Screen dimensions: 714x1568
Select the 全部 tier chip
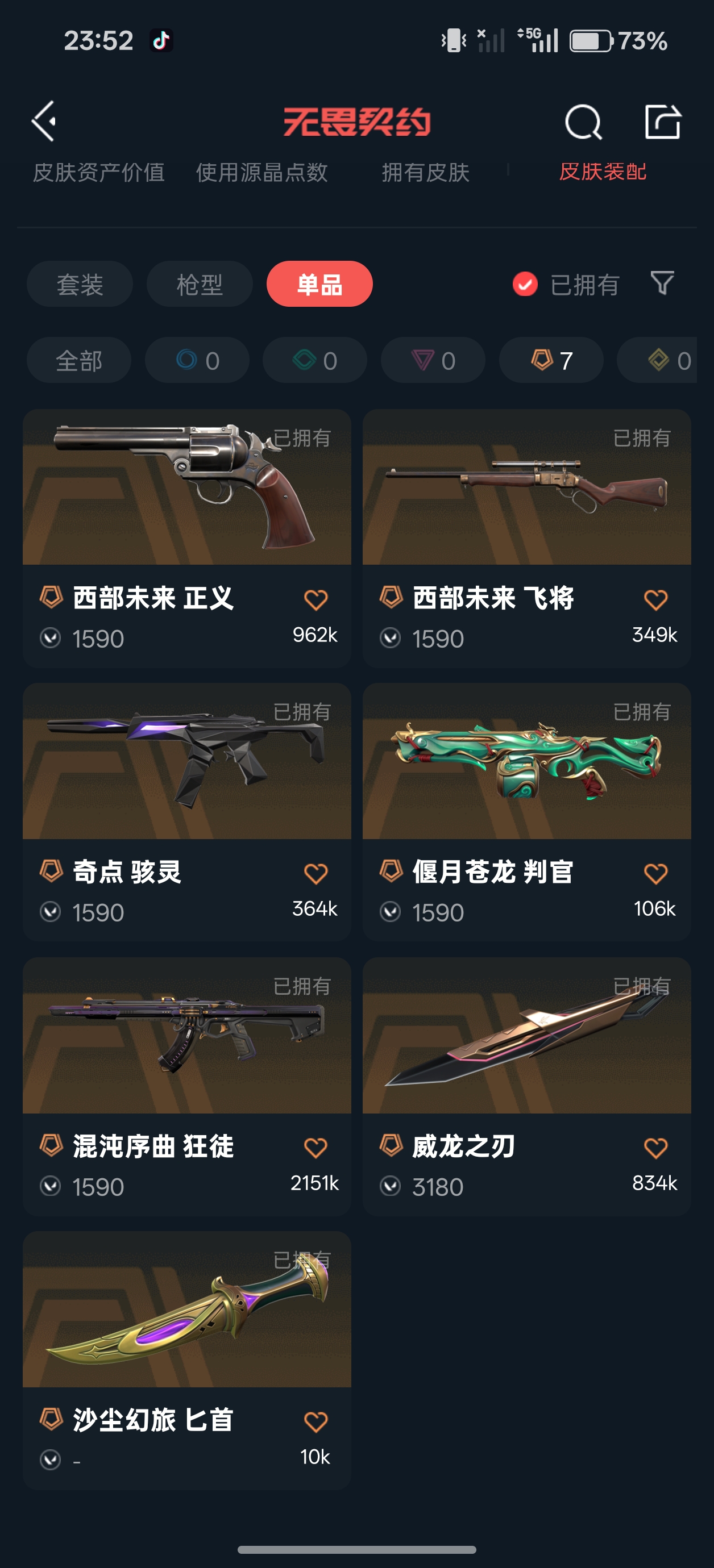79,360
